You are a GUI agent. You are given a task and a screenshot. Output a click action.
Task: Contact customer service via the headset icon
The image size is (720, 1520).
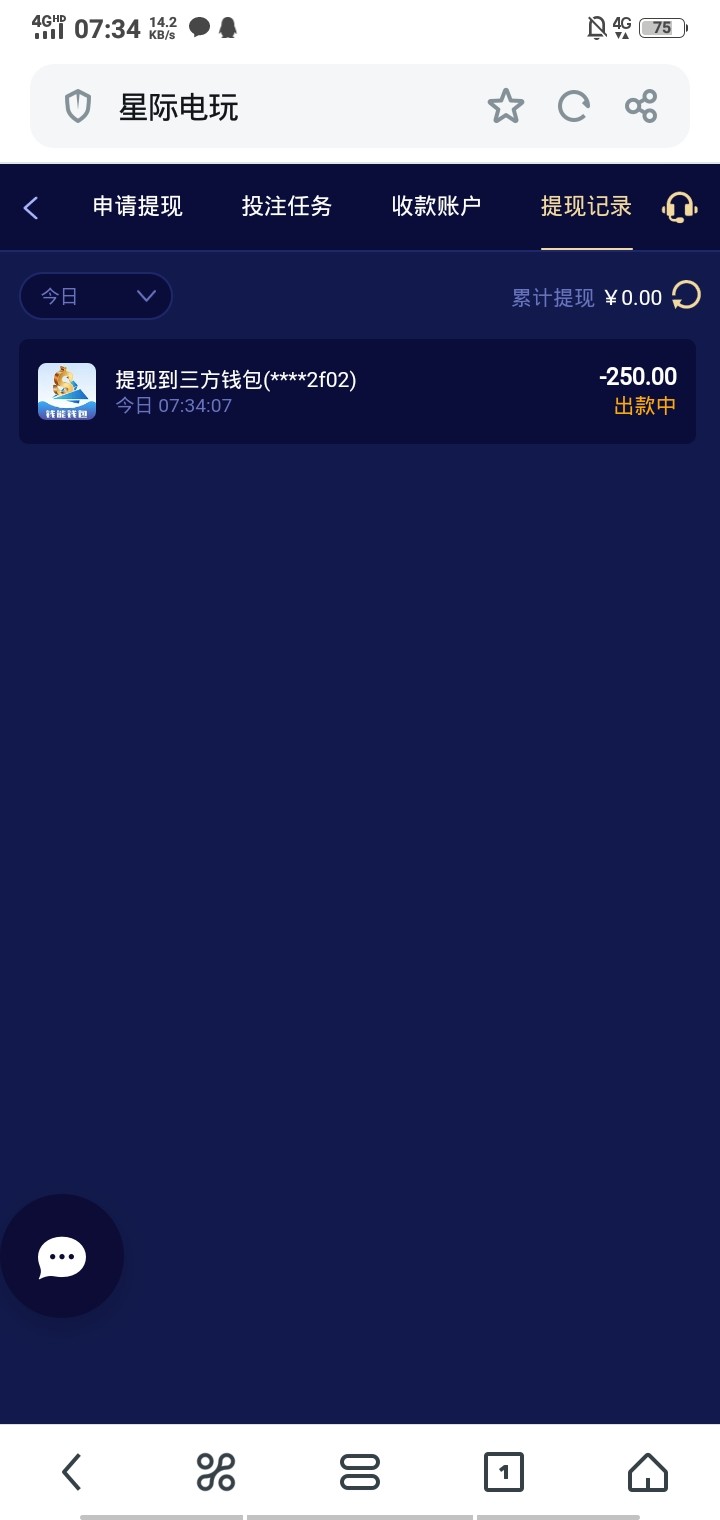(679, 207)
